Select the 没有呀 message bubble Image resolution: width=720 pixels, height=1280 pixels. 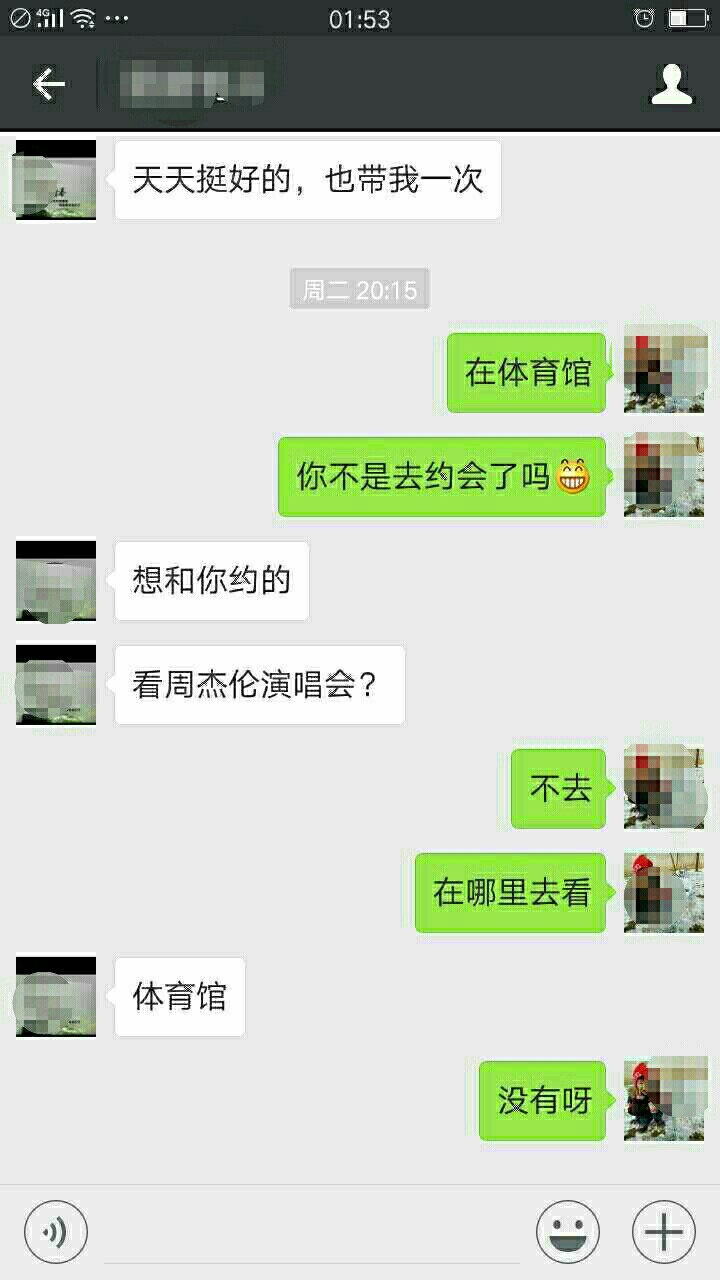tap(541, 1099)
